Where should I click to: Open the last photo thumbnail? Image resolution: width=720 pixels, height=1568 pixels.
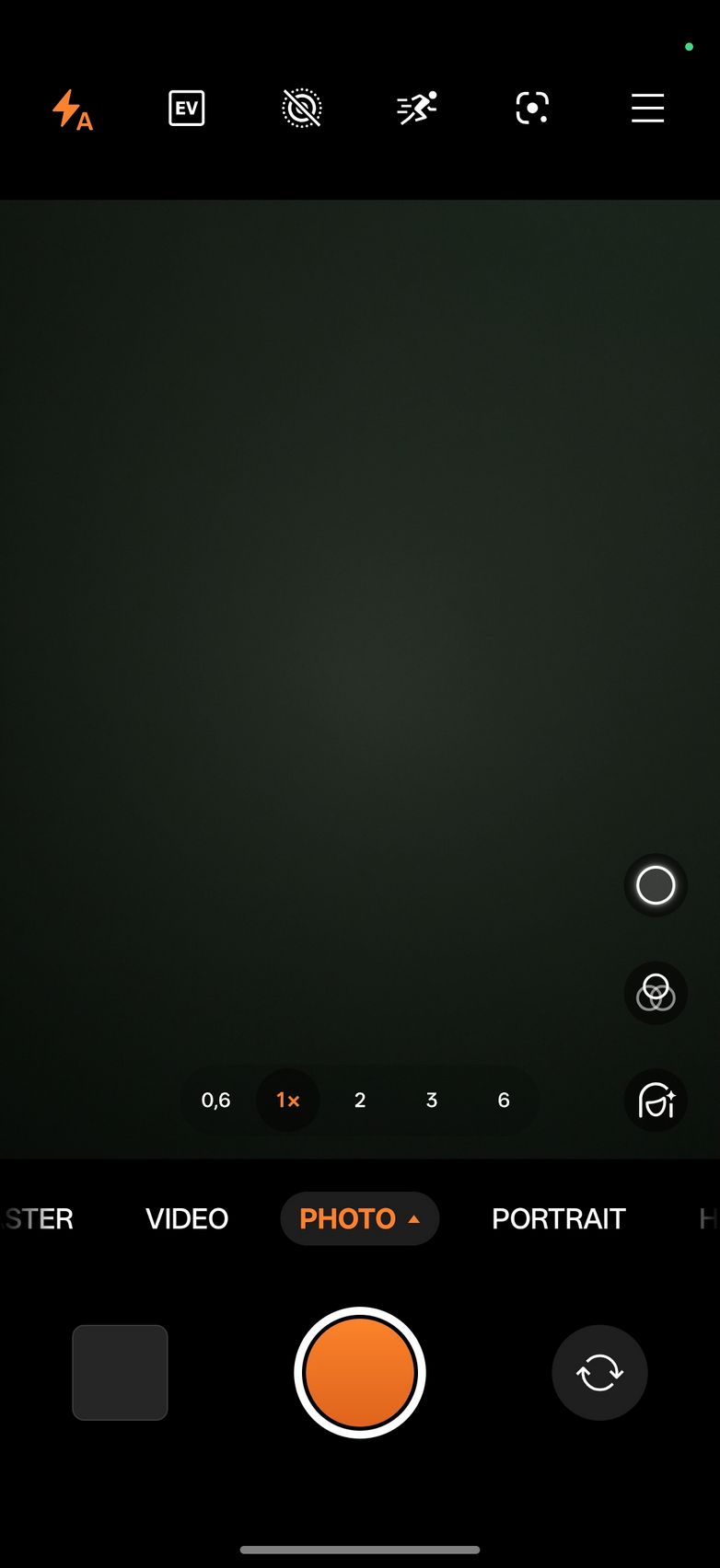pos(121,1372)
